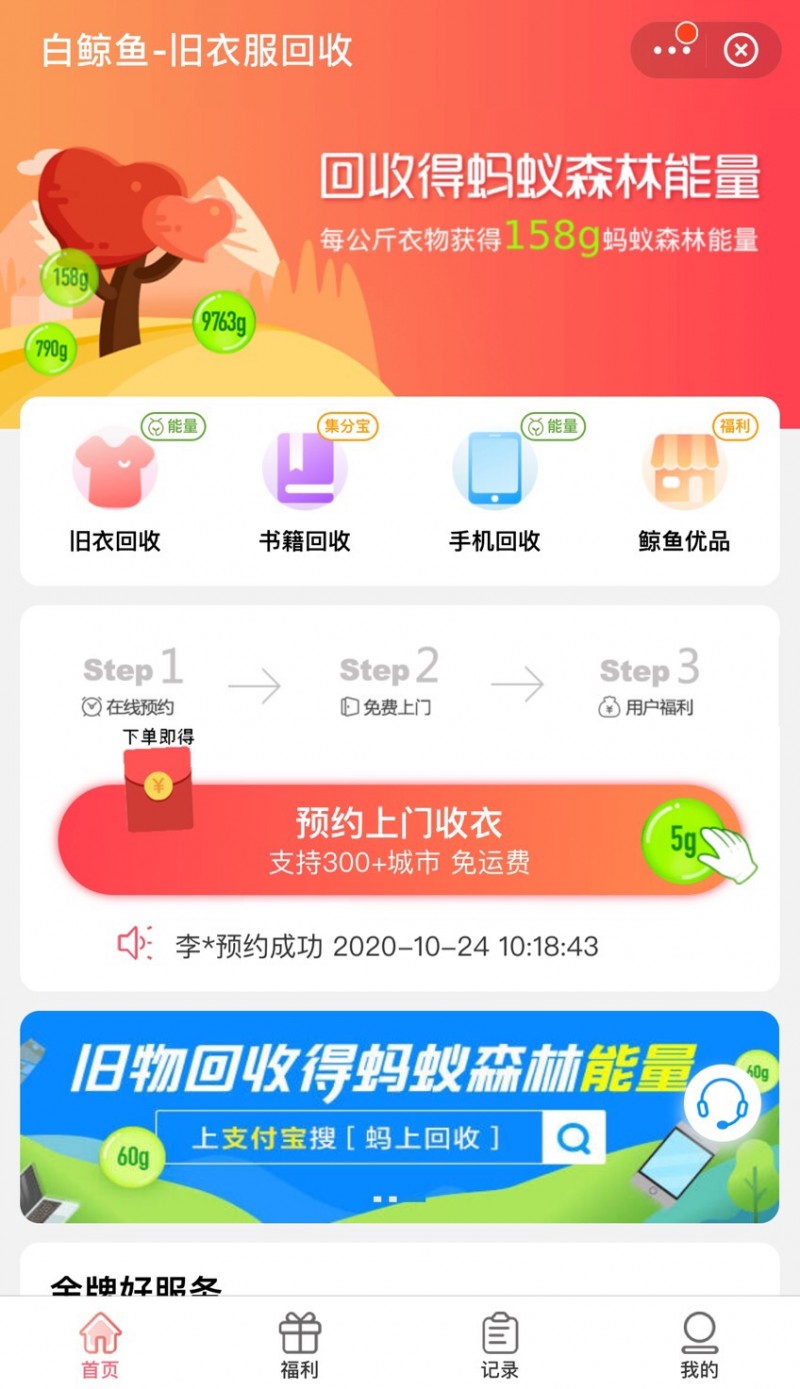
Task: Open the 记录 records tab
Action: [x=499, y=1345]
